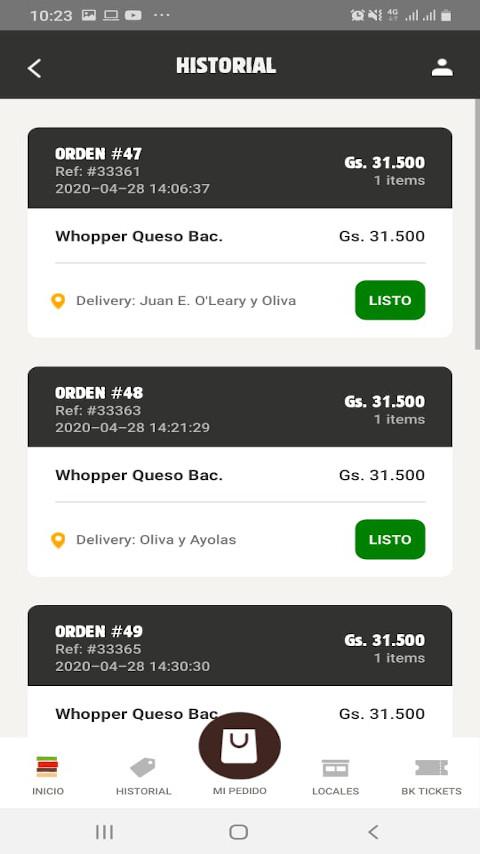Tap LISTO on order #48
The image size is (480, 854).
[390, 539]
